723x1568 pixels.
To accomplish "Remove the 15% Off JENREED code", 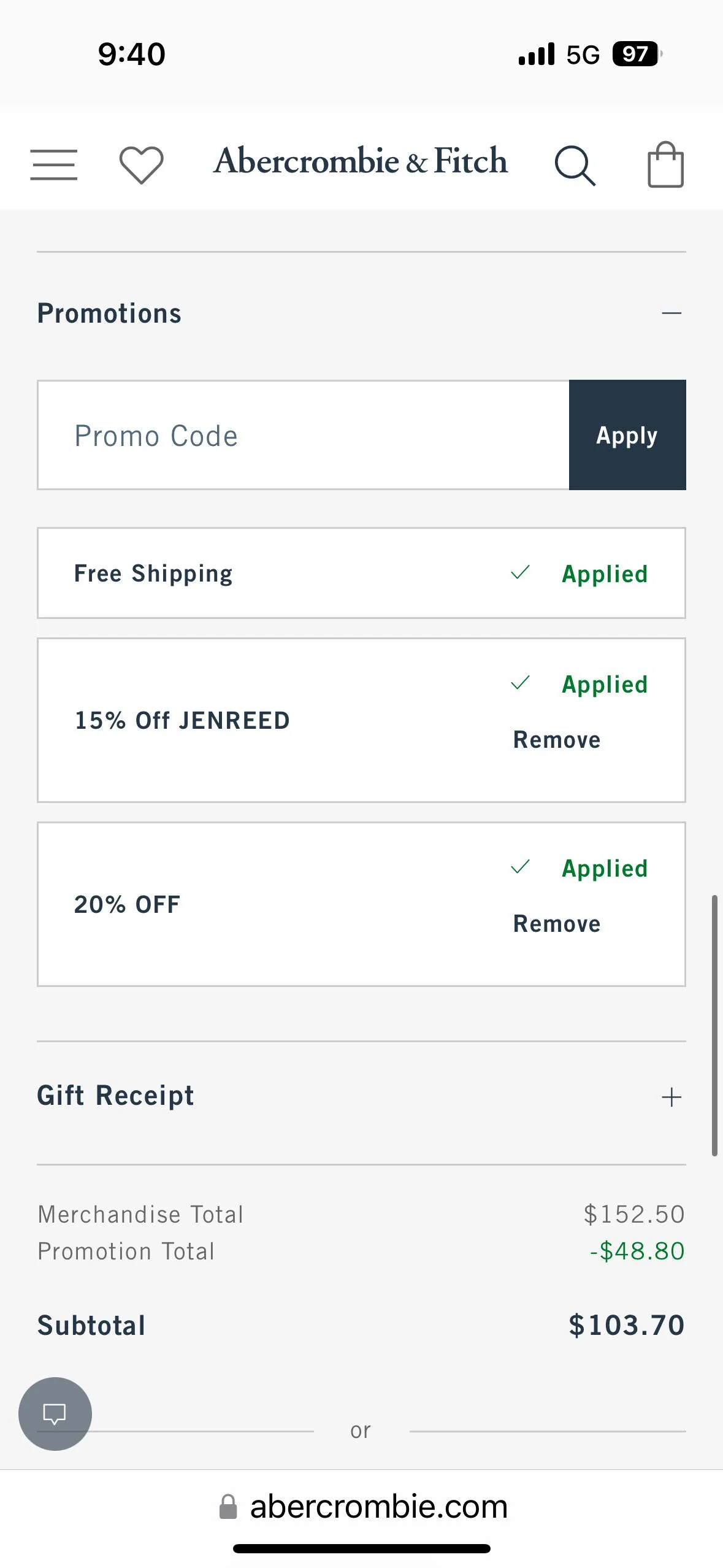I will point(556,739).
